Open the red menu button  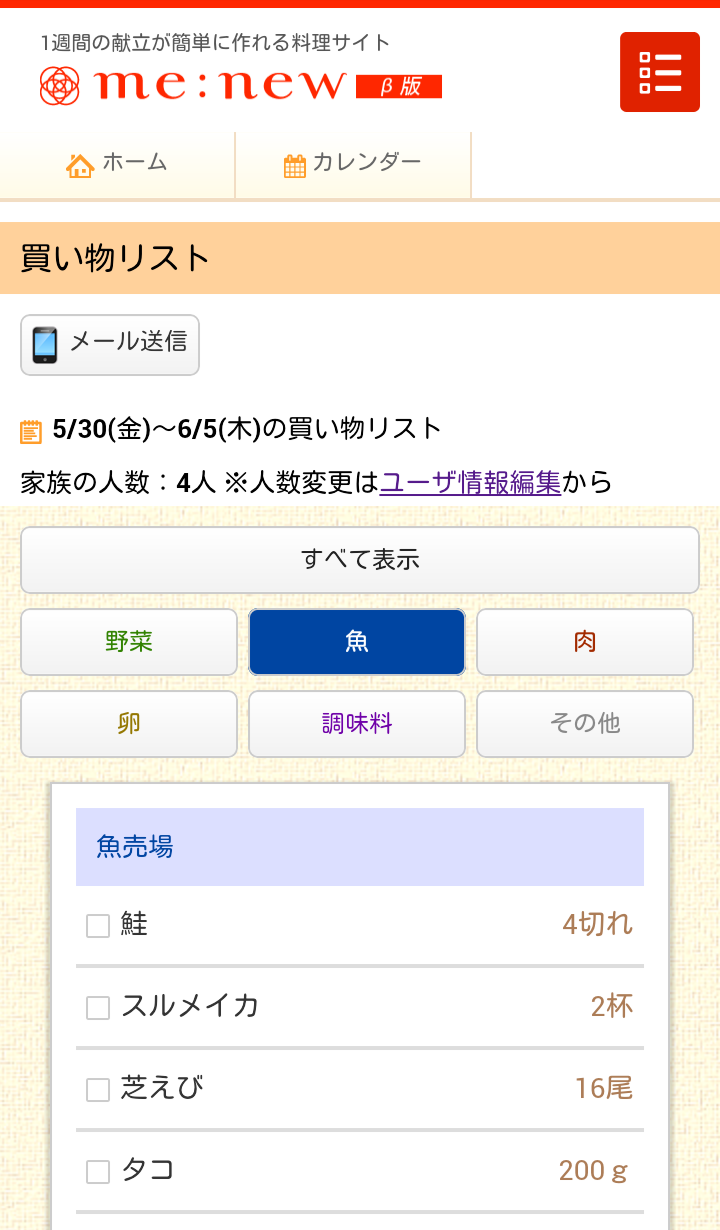(659, 72)
